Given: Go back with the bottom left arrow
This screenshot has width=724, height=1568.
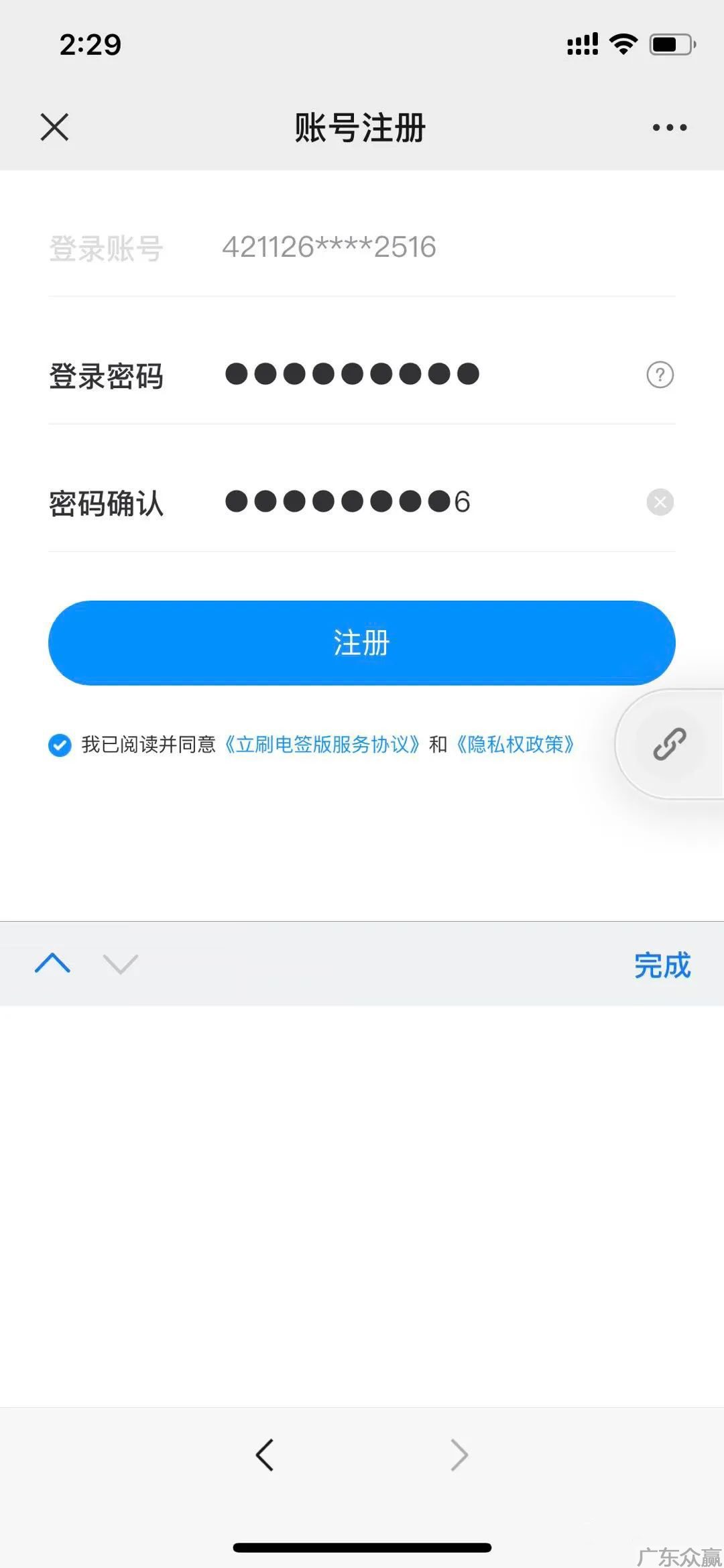Looking at the screenshot, I should click(265, 1455).
